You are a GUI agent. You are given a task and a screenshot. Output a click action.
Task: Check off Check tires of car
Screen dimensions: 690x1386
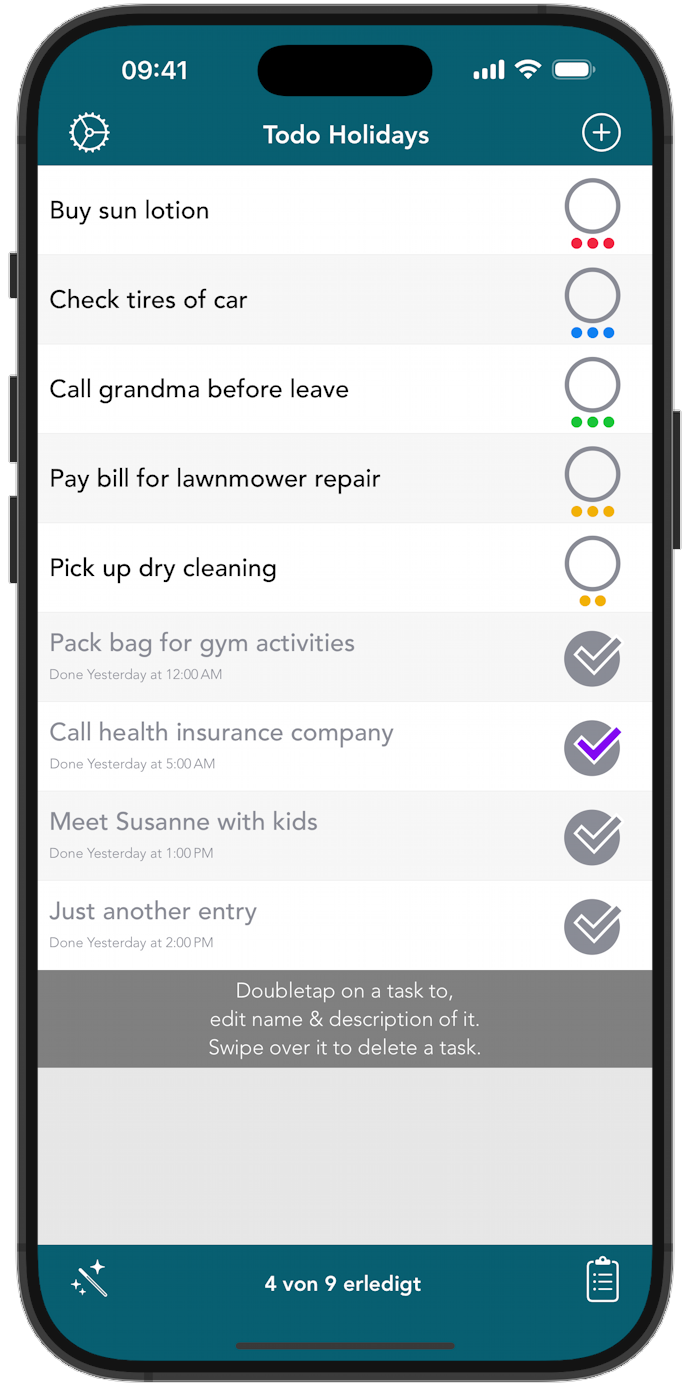click(x=592, y=296)
